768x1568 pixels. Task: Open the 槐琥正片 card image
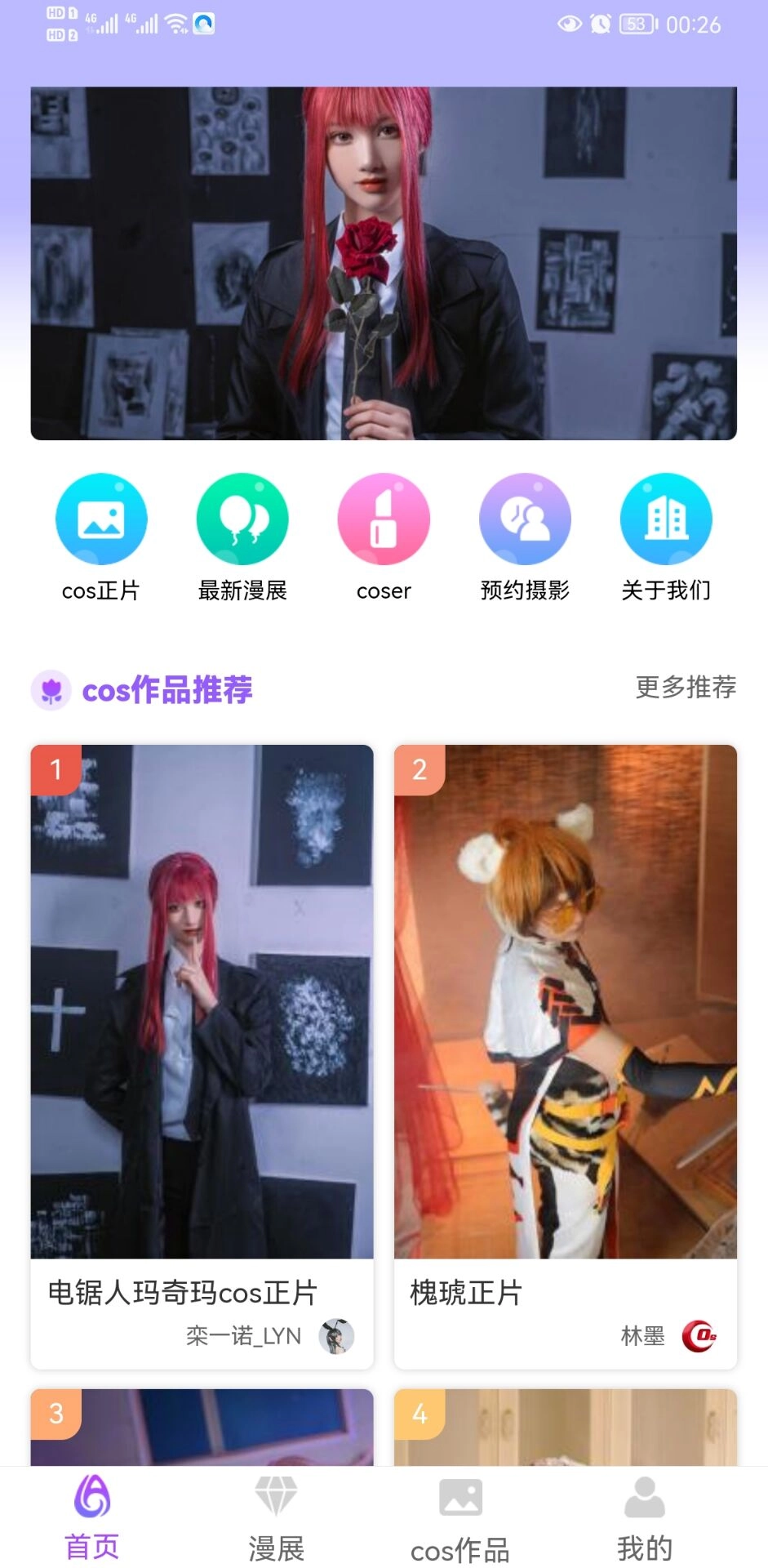566,996
